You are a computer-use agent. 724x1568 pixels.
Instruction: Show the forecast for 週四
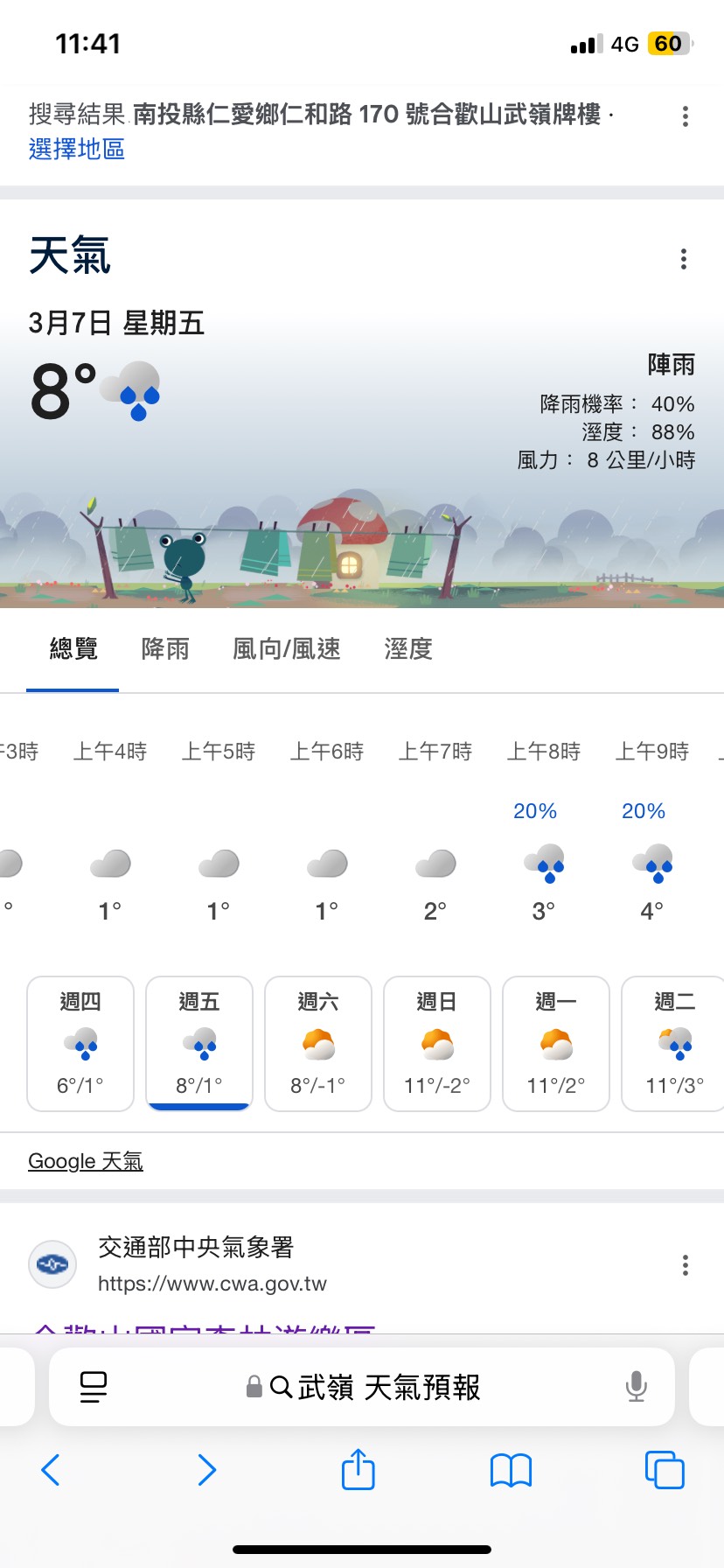click(80, 1043)
